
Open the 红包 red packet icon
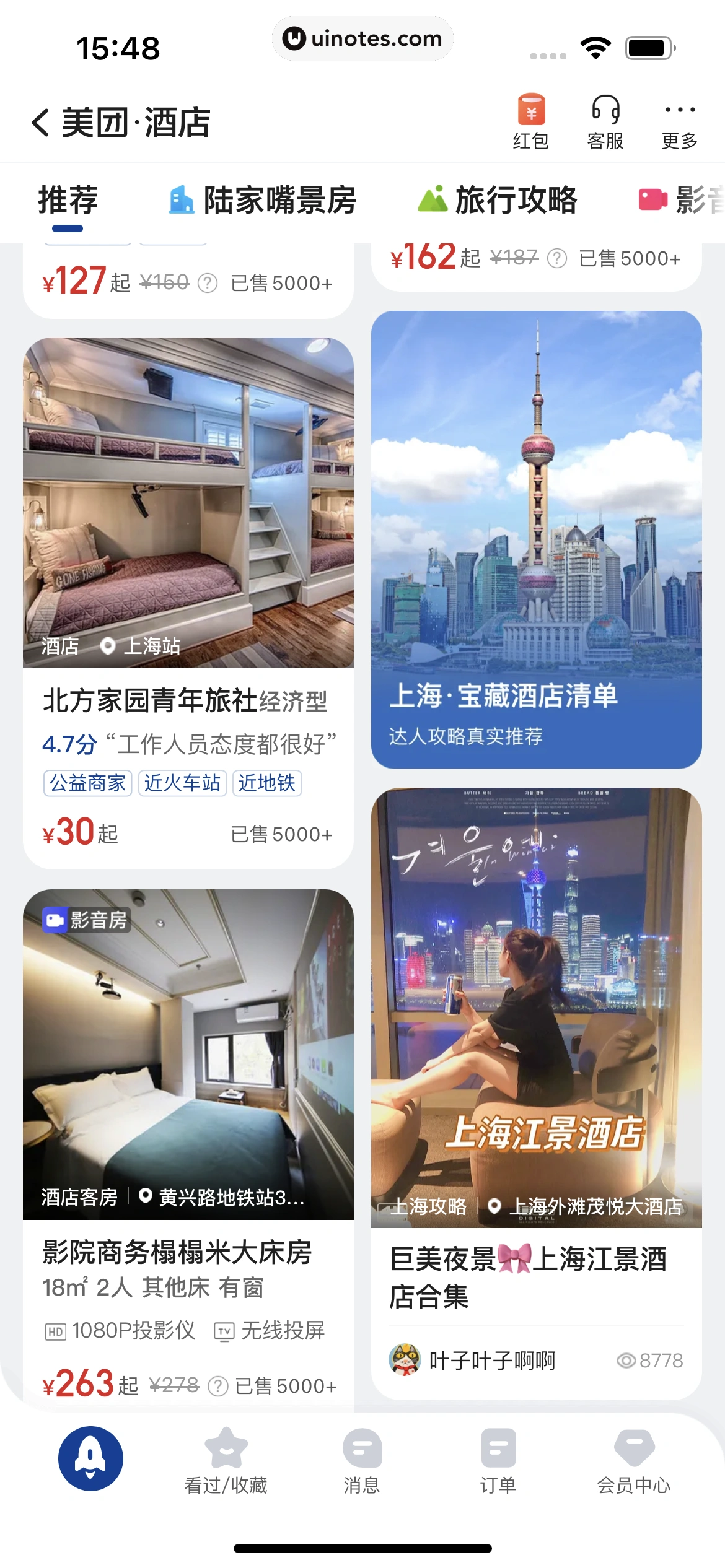click(x=531, y=121)
